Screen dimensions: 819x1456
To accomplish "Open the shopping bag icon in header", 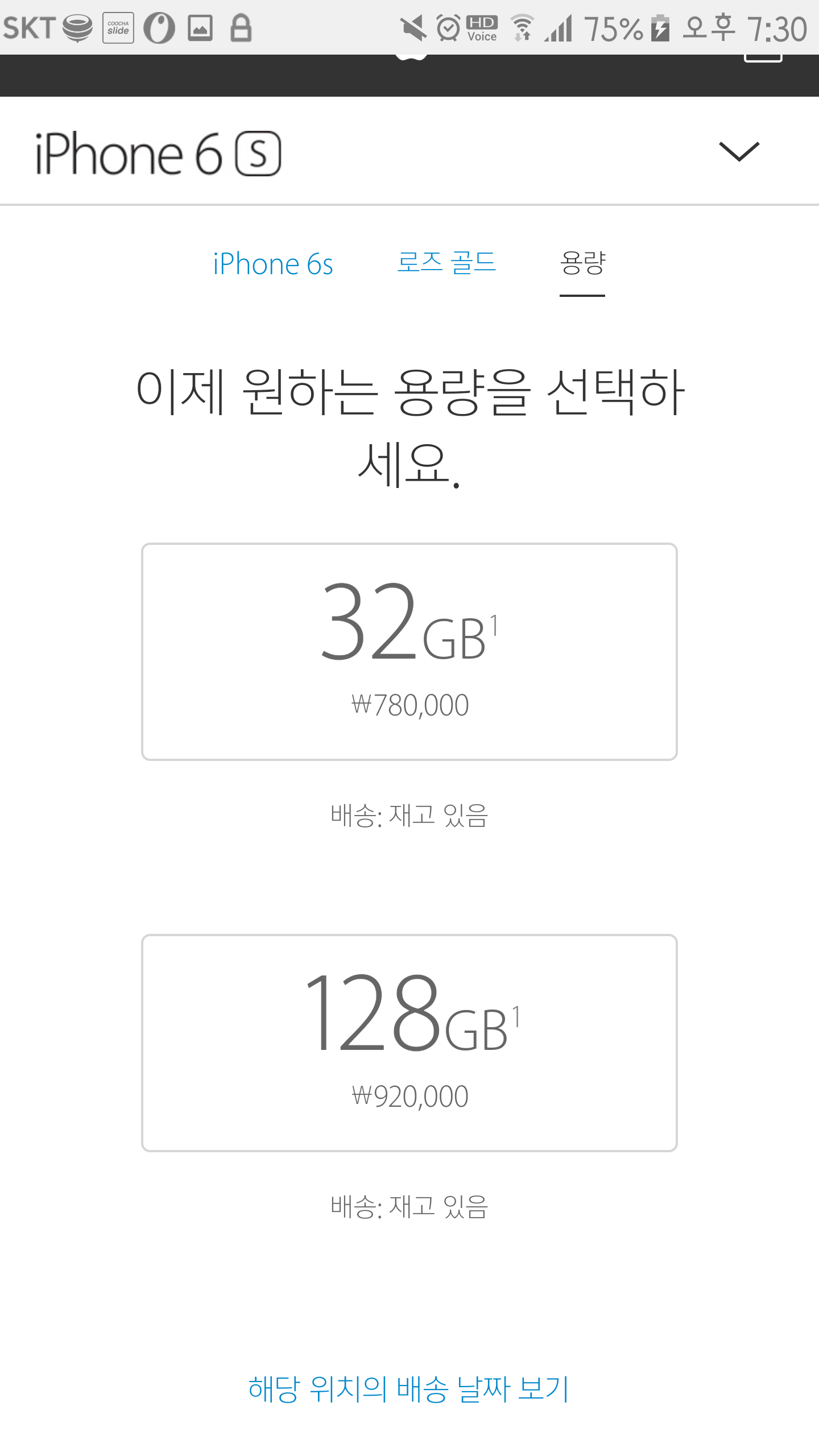I will point(763,57).
